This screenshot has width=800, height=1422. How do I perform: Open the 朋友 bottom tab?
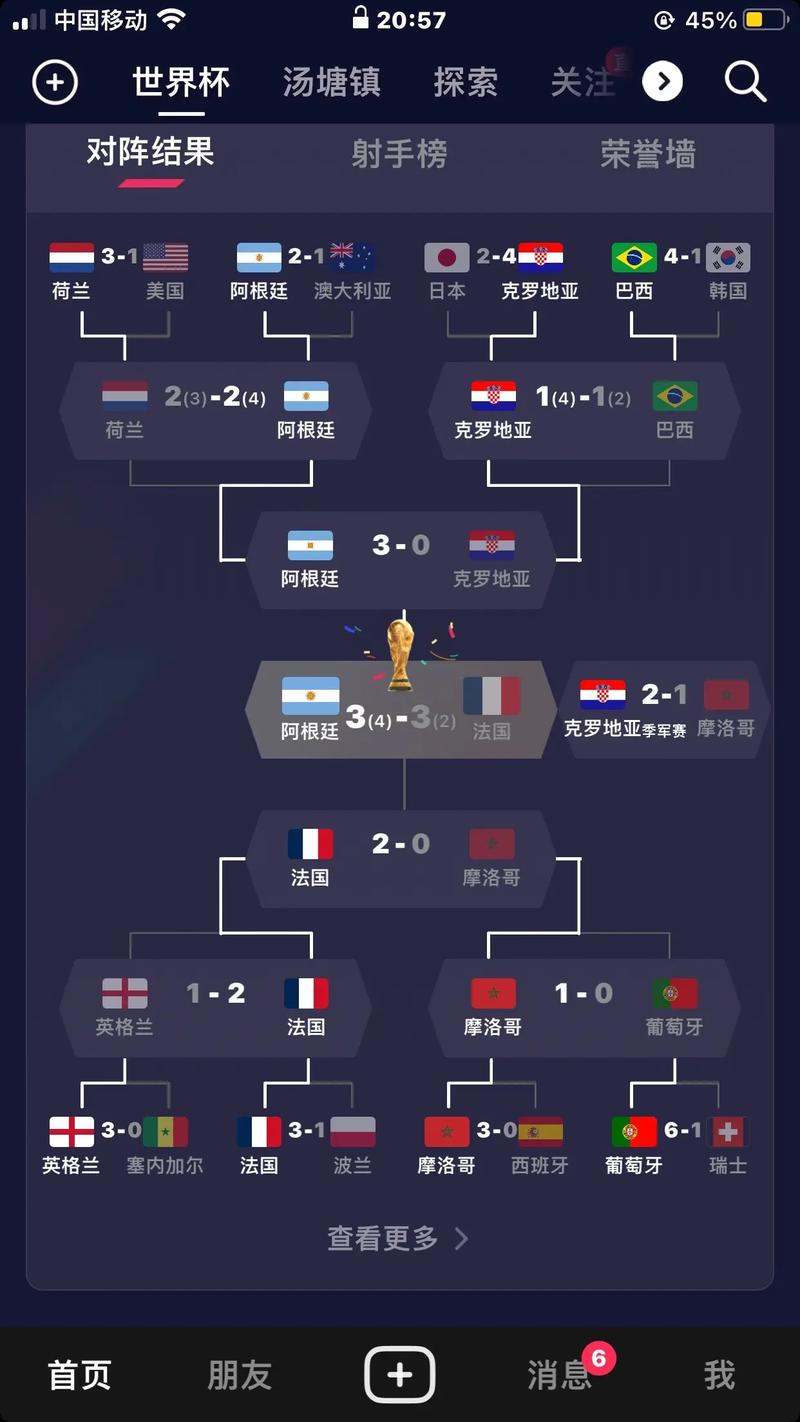tap(239, 1375)
